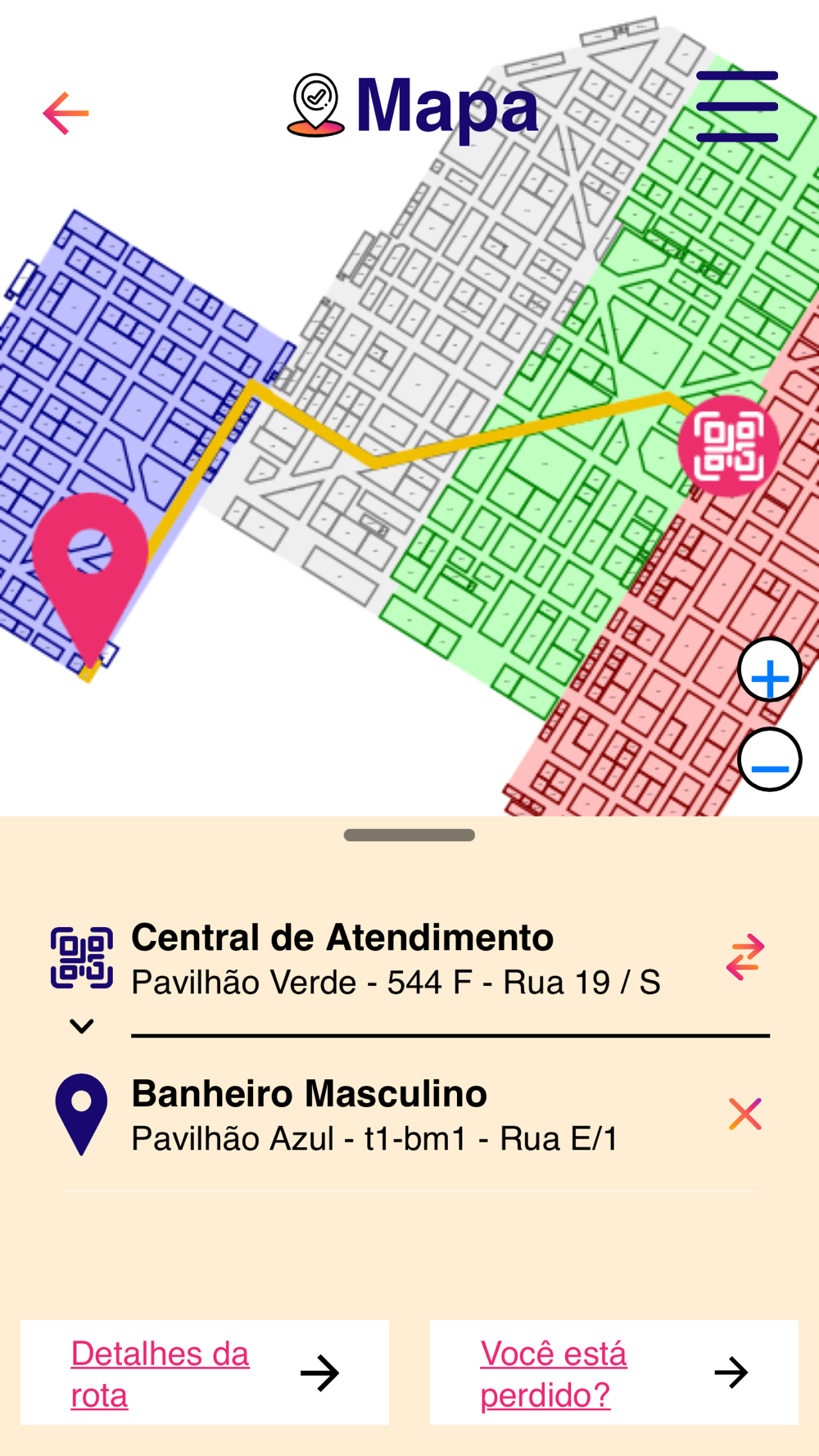Tap the QR code marker on map

click(x=728, y=445)
